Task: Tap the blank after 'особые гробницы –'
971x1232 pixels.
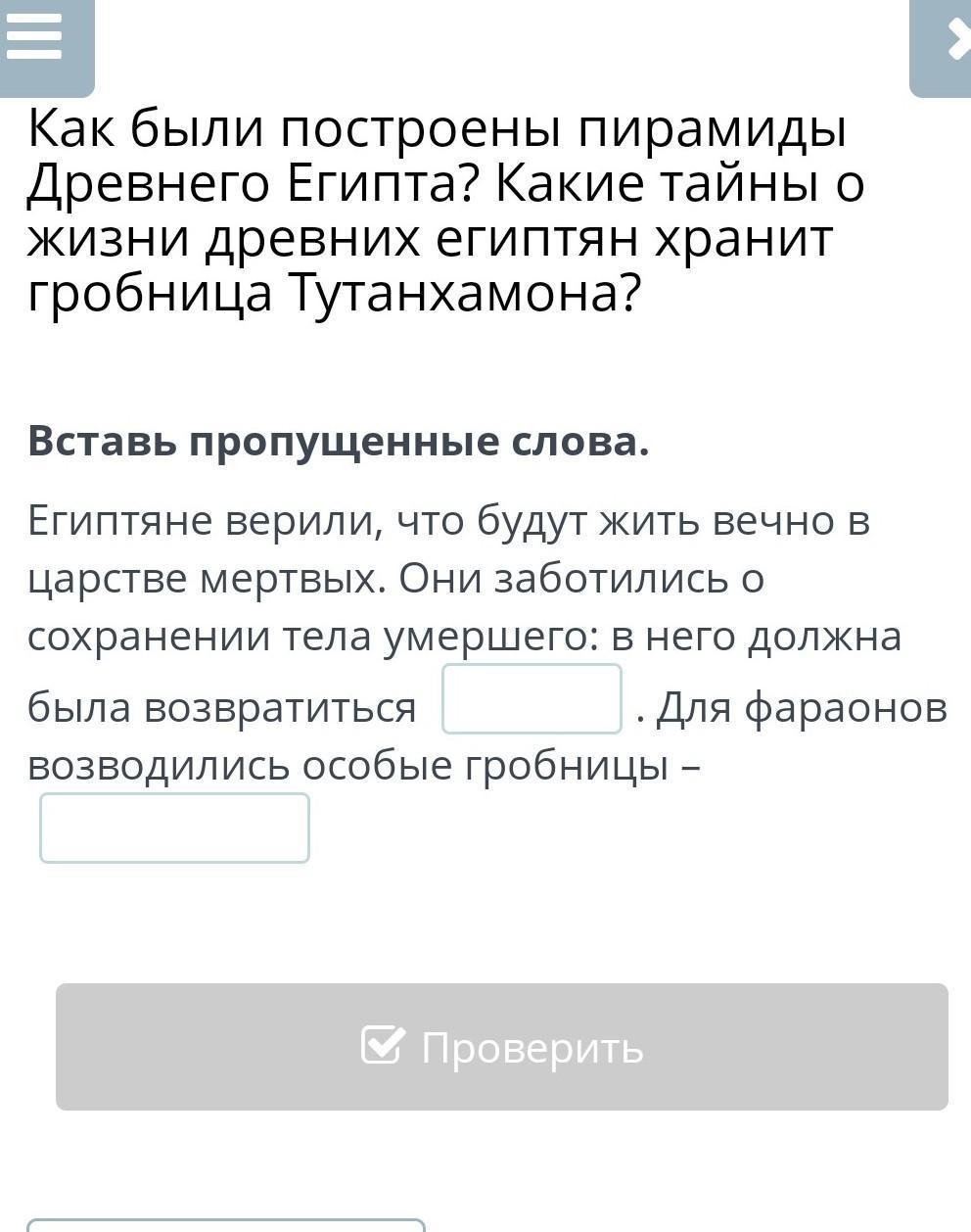Action: point(174,828)
